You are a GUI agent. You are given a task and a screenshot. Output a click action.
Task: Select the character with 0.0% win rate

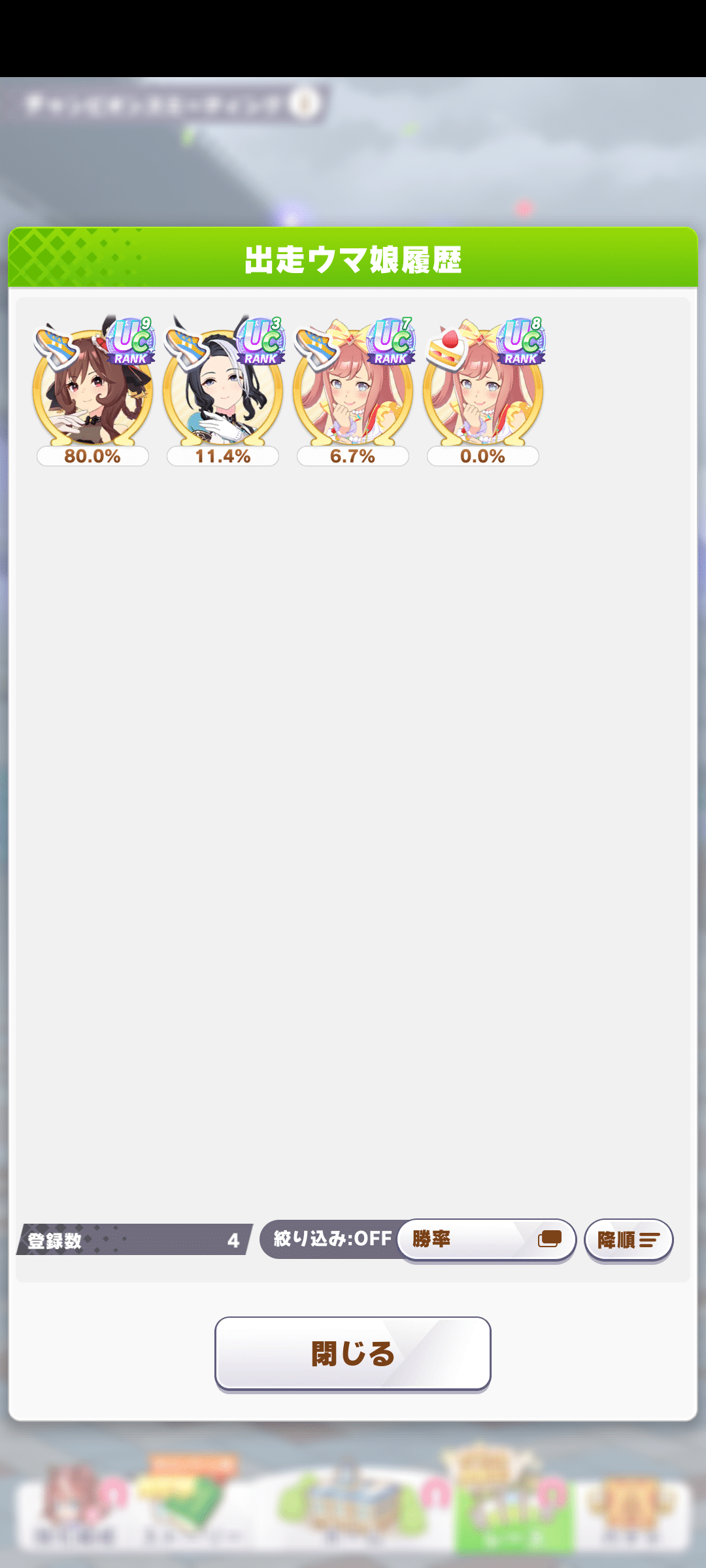click(x=483, y=391)
